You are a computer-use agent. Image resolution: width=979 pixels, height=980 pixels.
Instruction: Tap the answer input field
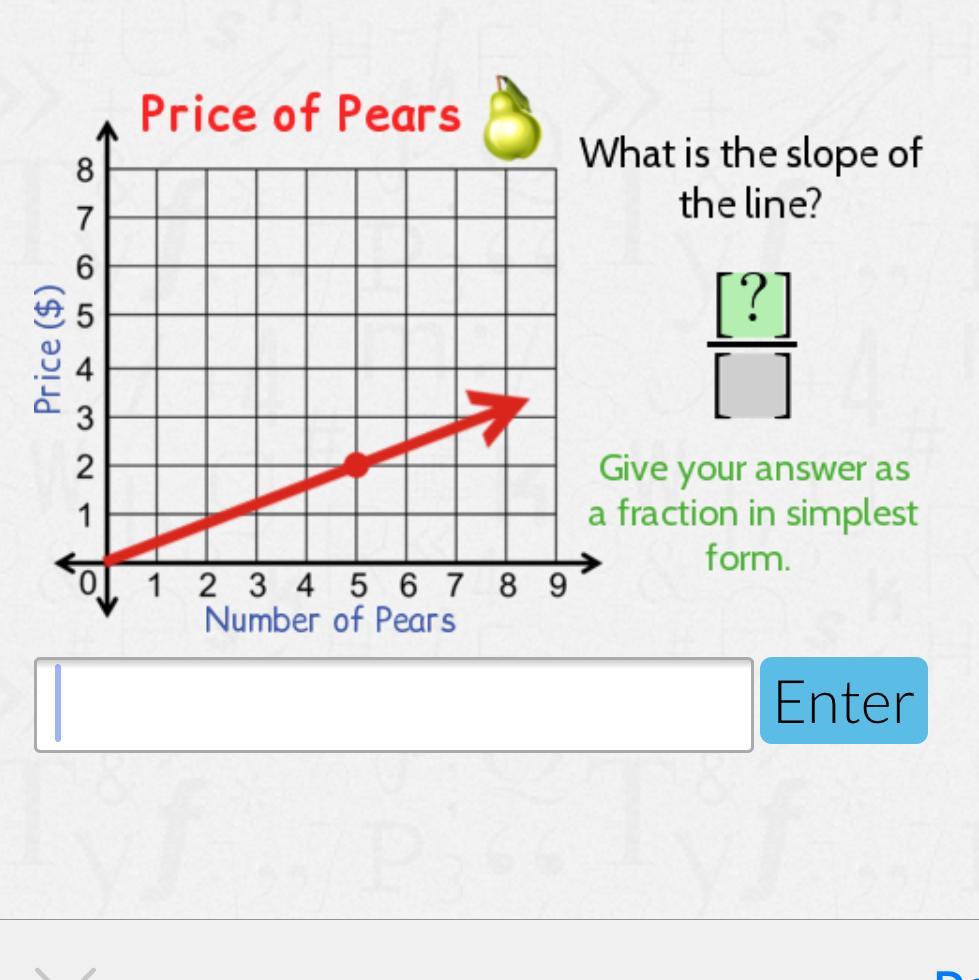pyautogui.click(x=394, y=704)
